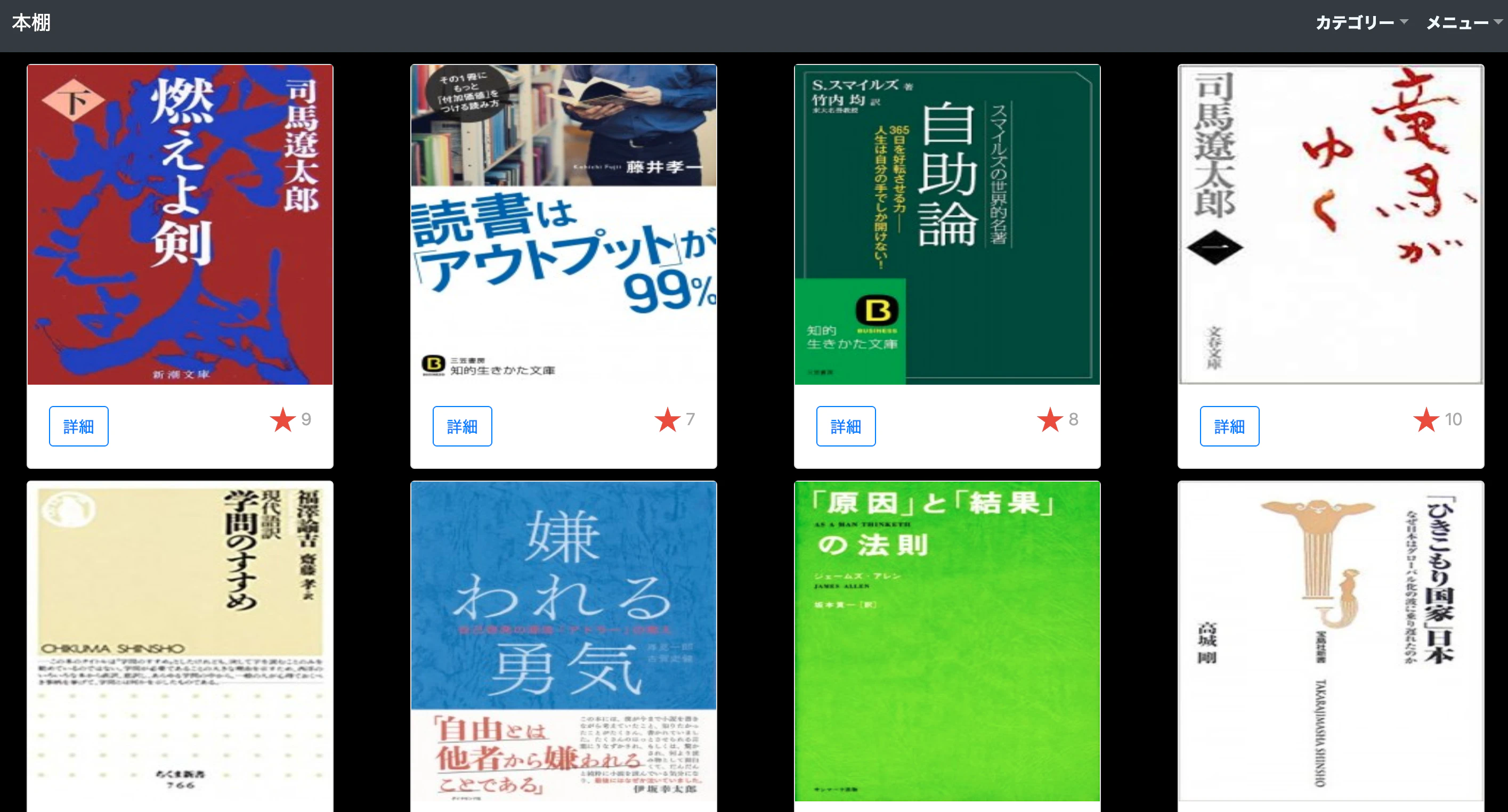The width and height of the screenshot is (1508, 812).
Task: Tap the star rating on 自助論
Action: 1050,419
